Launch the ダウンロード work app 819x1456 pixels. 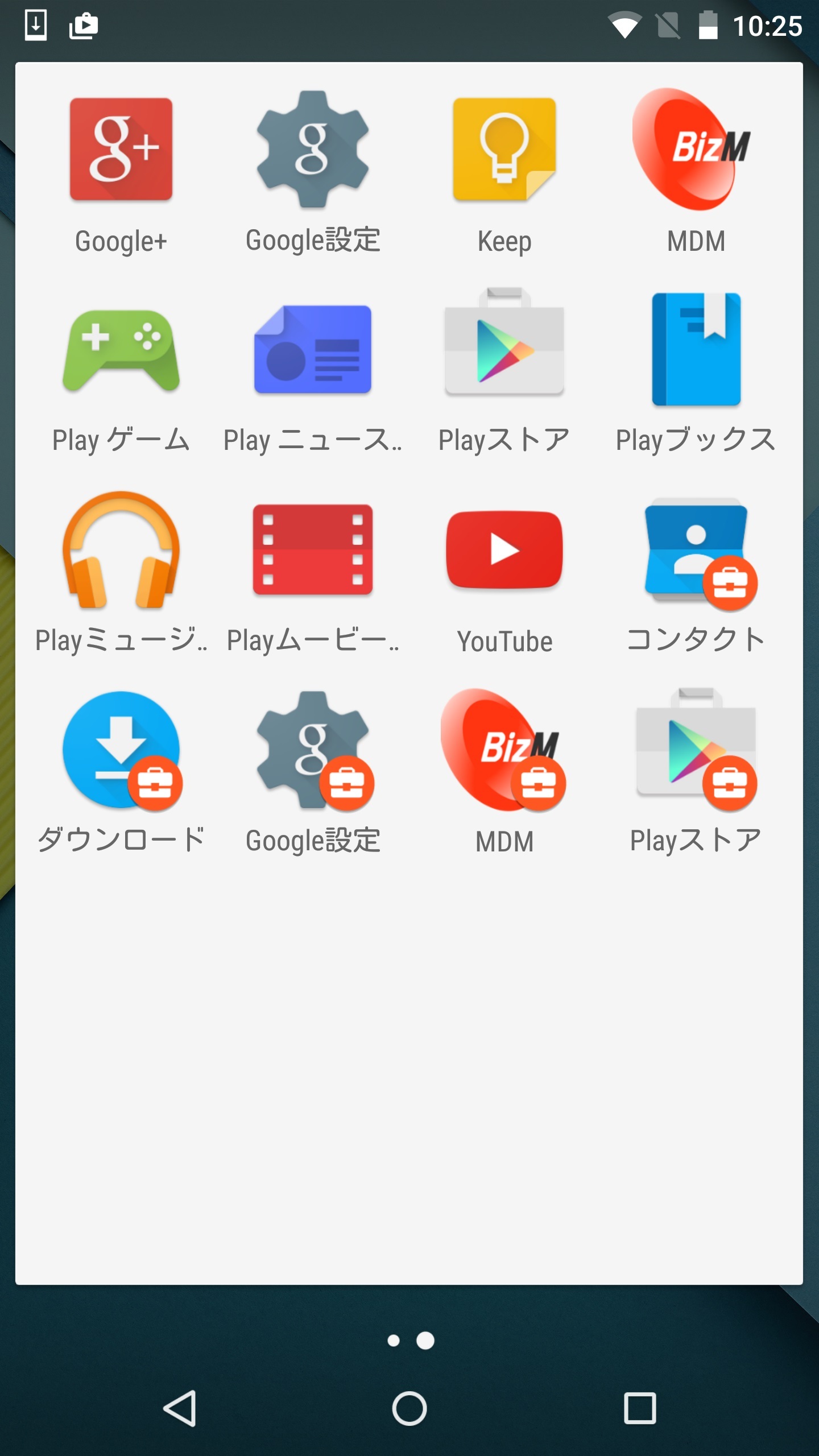coord(121,751)
